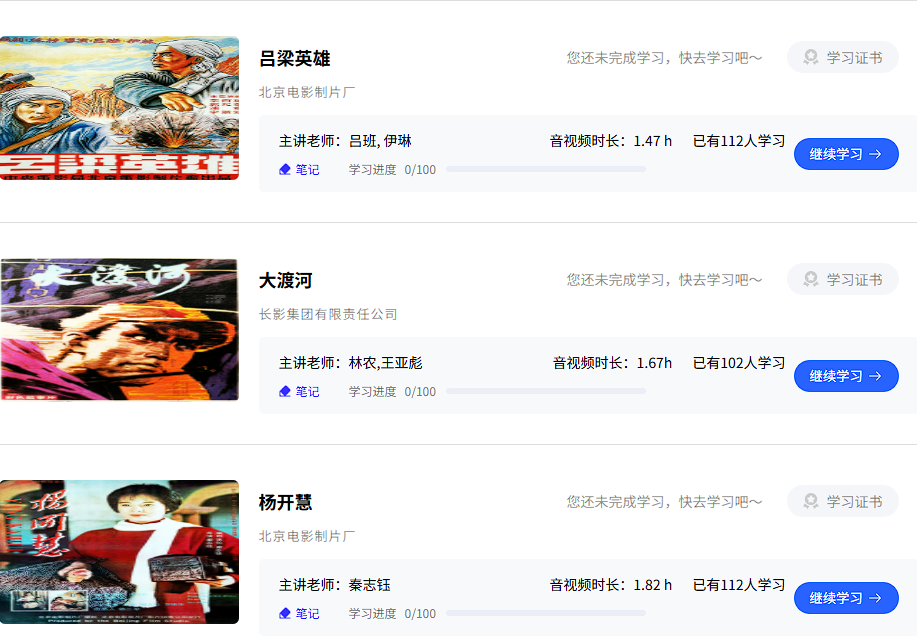Continue learning the 大渡河 course
This screenshot has width=917, height=636.
click(x=845, y=376)
